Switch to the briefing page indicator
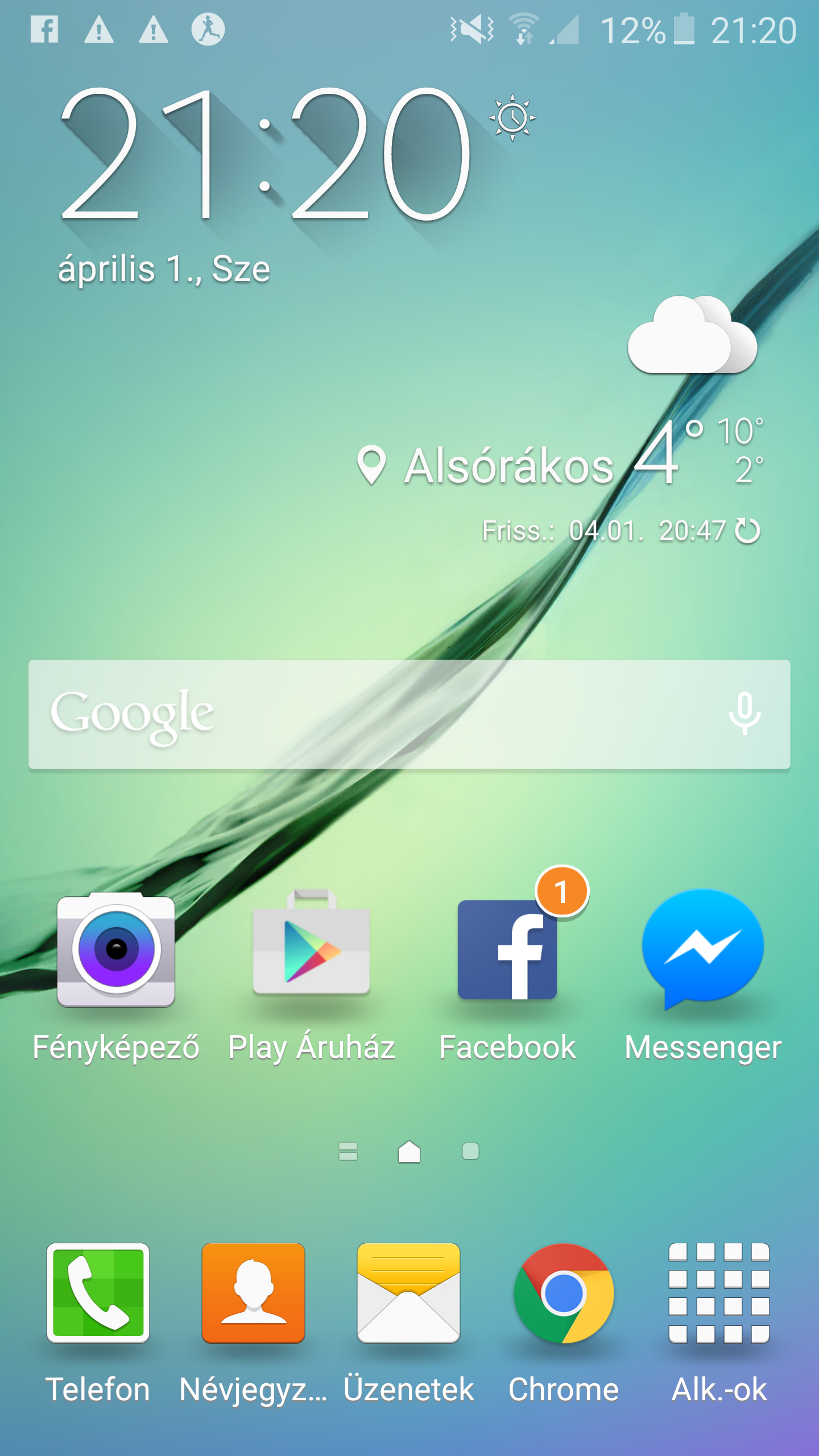This screenshot has height=1456, width=819. [x=348, y=1152]
